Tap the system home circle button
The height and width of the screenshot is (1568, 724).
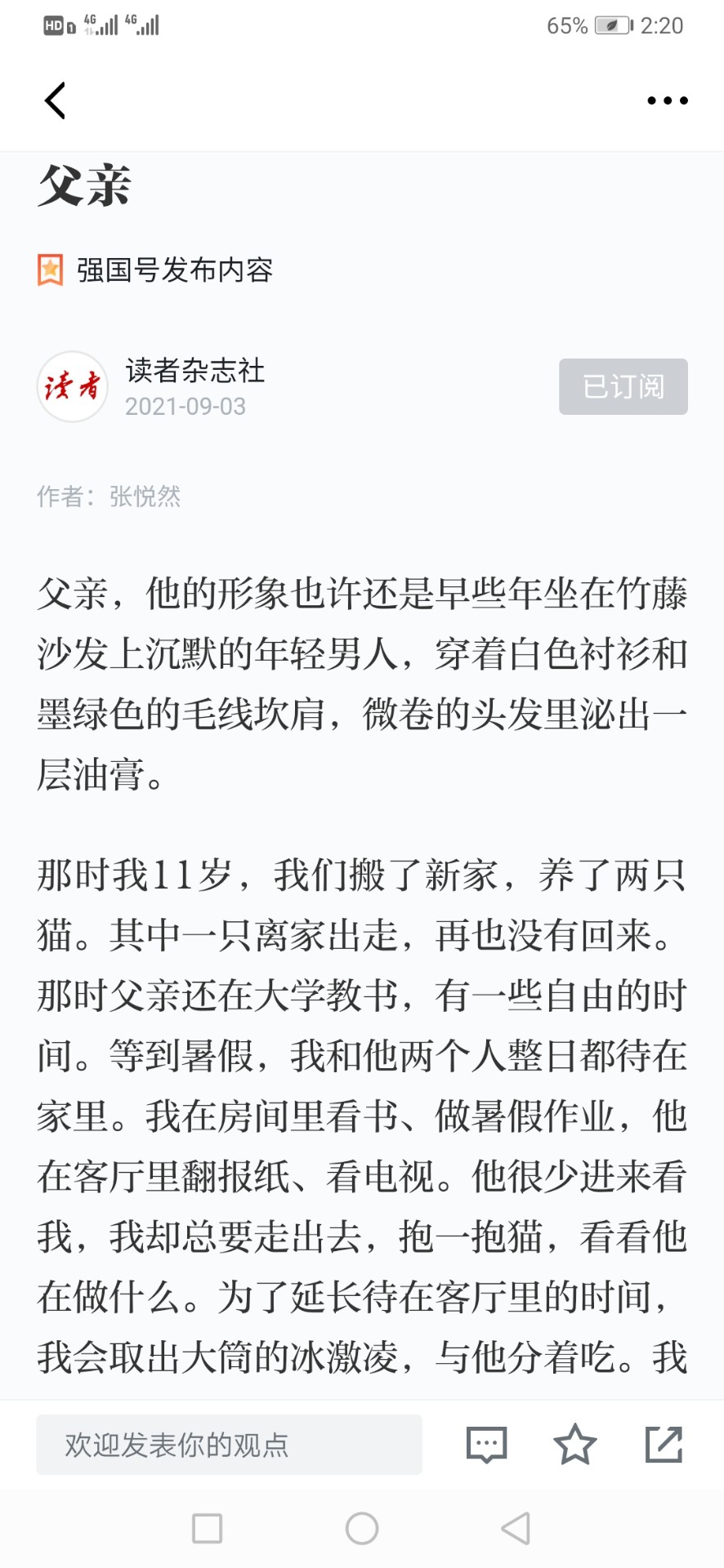pos(362,1528)
